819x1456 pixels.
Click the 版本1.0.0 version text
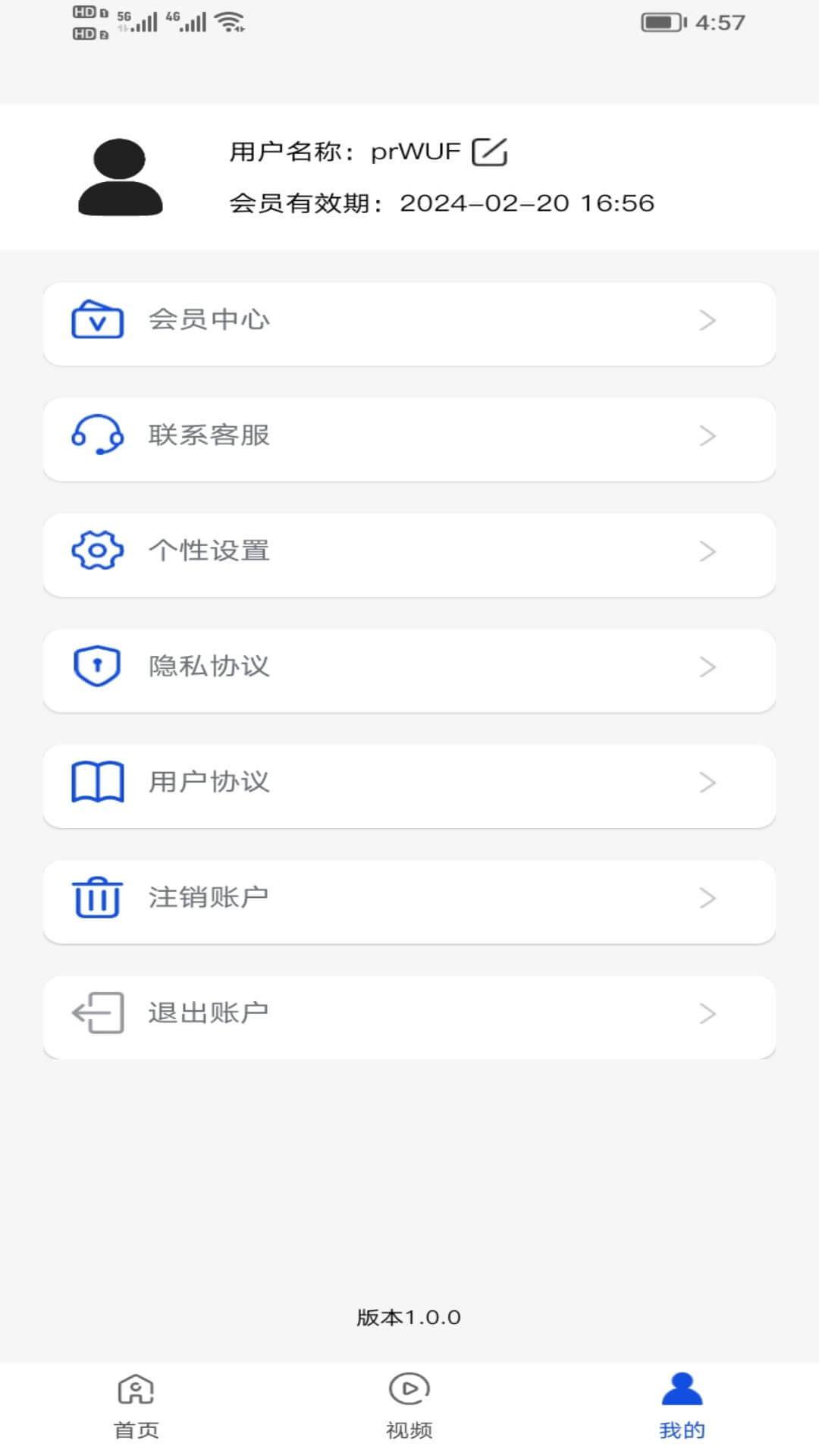(409, 1317)
